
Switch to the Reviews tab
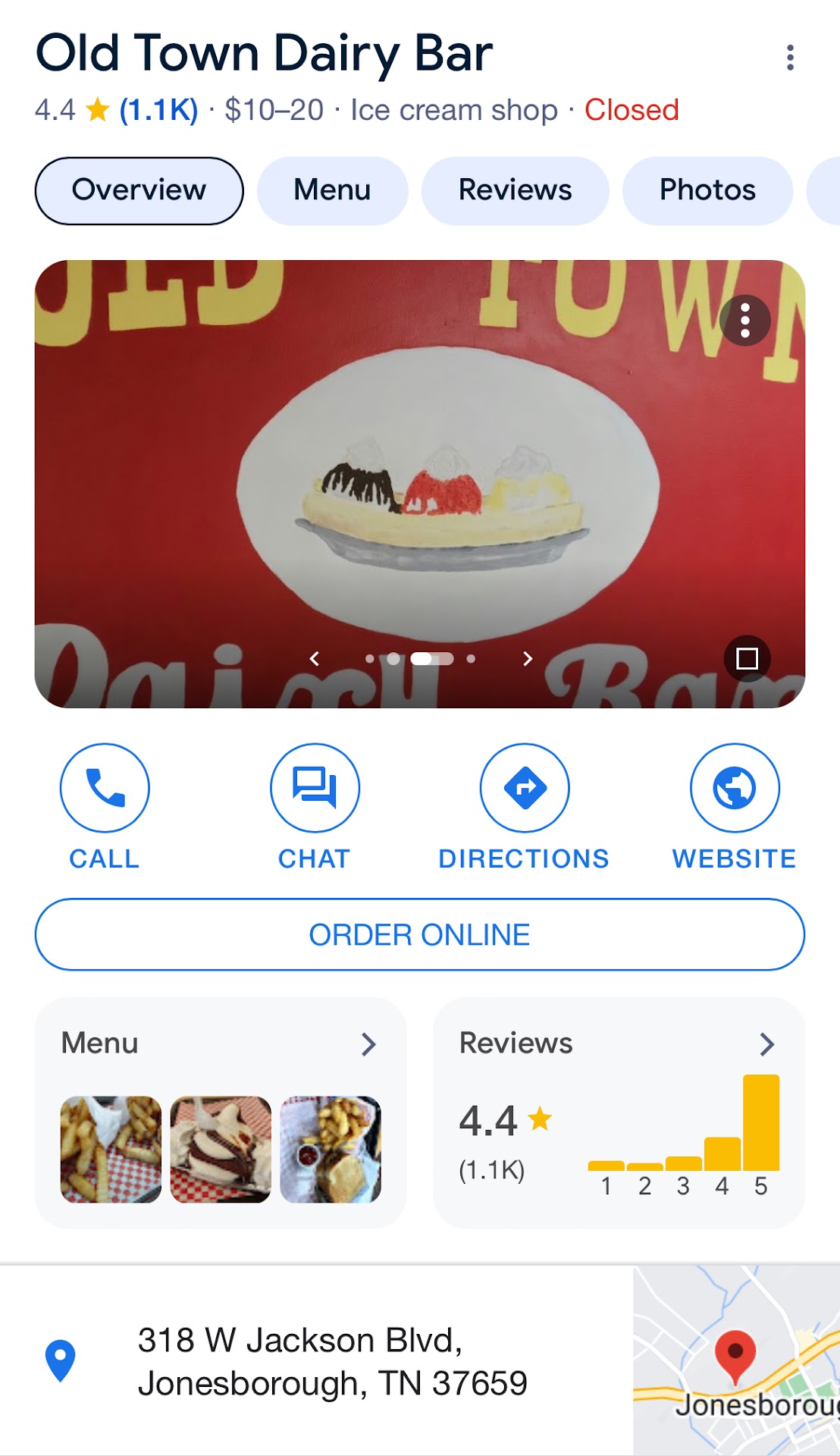coord(515,190)
